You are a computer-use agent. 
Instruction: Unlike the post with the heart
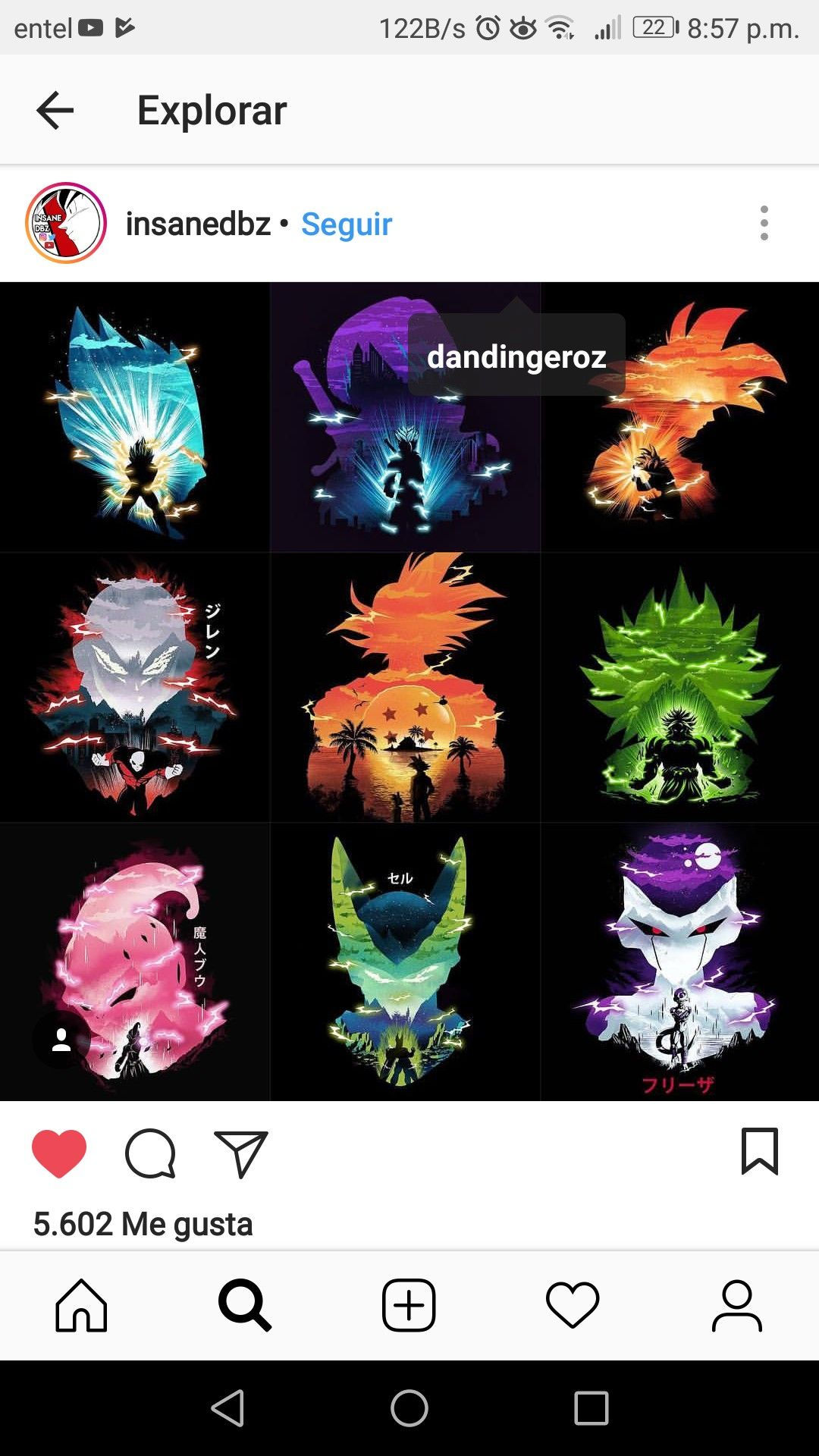(59, 1153)
